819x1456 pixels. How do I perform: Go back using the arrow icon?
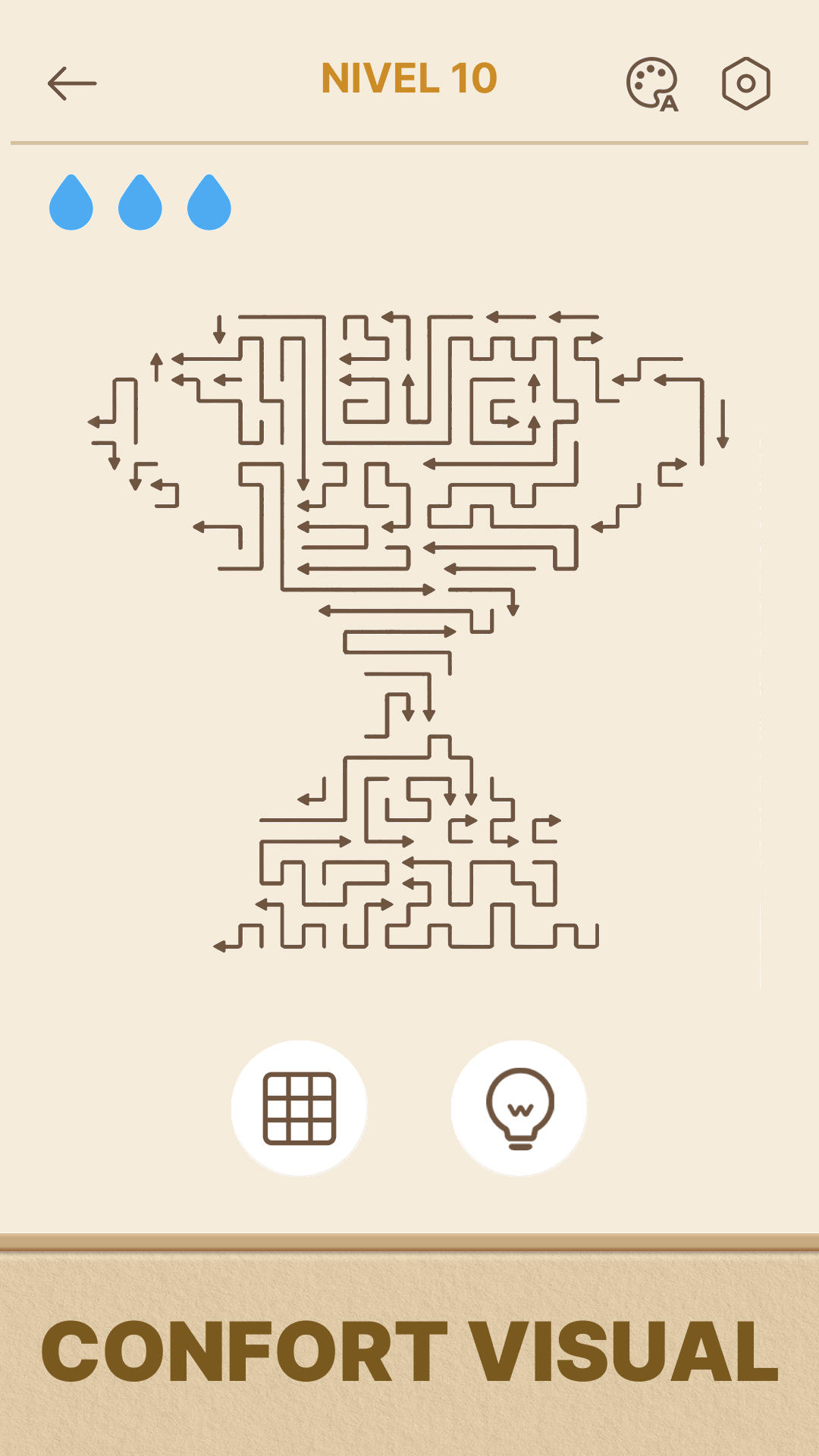click(72, 83)
